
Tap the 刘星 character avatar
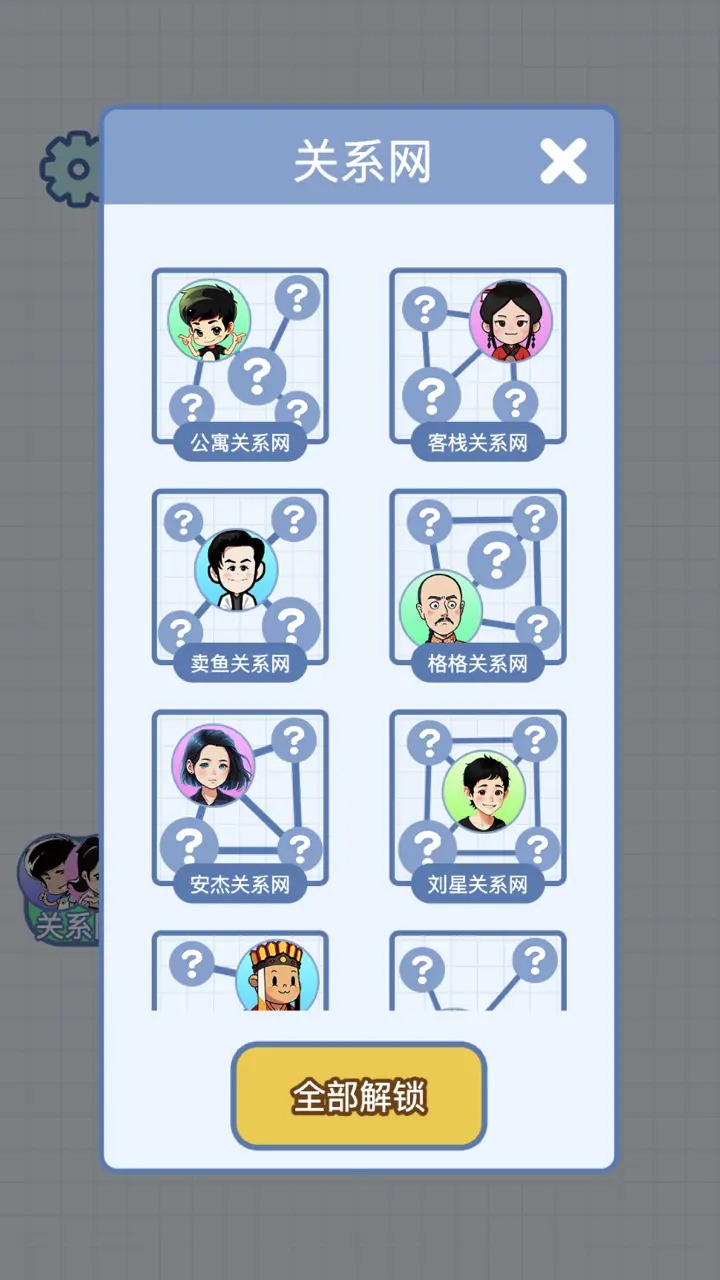[x=483, y=795]
